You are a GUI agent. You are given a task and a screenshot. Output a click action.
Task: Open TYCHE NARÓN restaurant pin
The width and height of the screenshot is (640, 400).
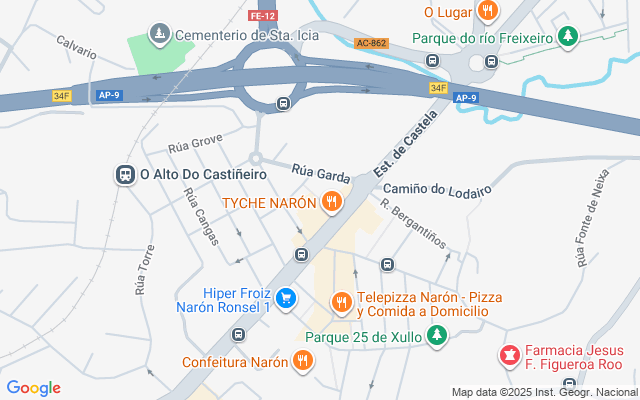(333, 202)
